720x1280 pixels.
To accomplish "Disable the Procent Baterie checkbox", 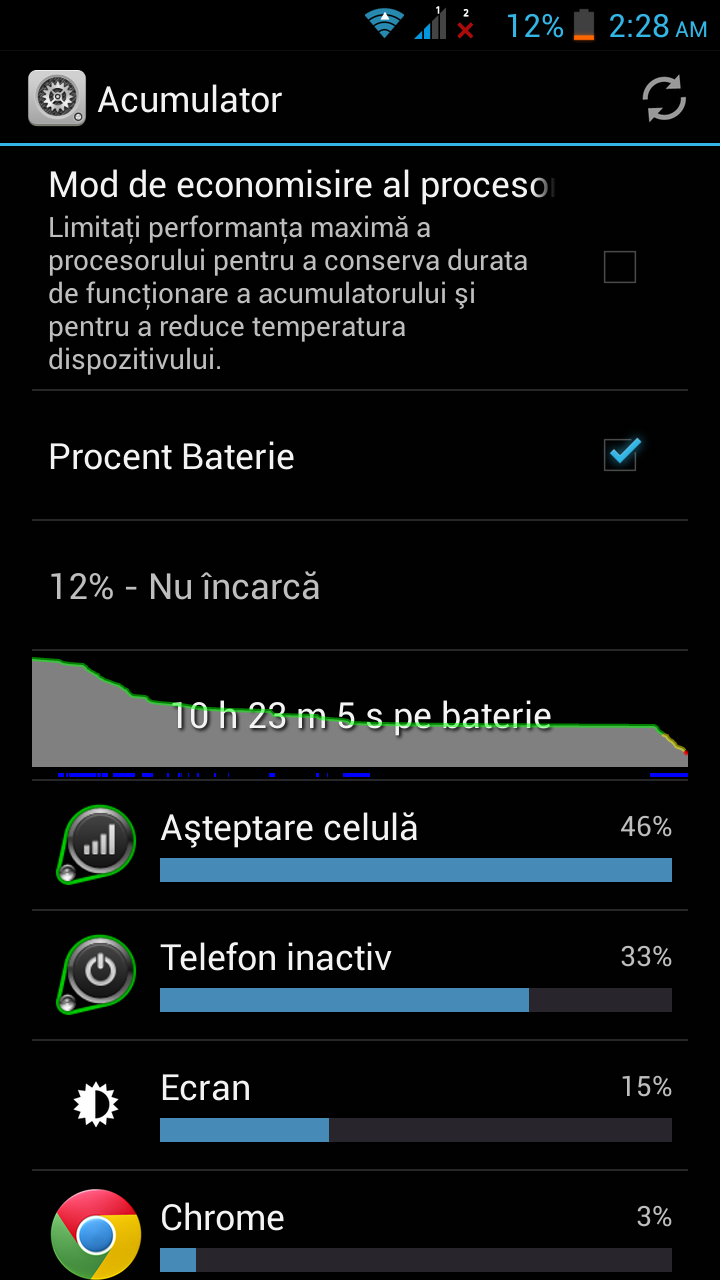I will point(620,456).
